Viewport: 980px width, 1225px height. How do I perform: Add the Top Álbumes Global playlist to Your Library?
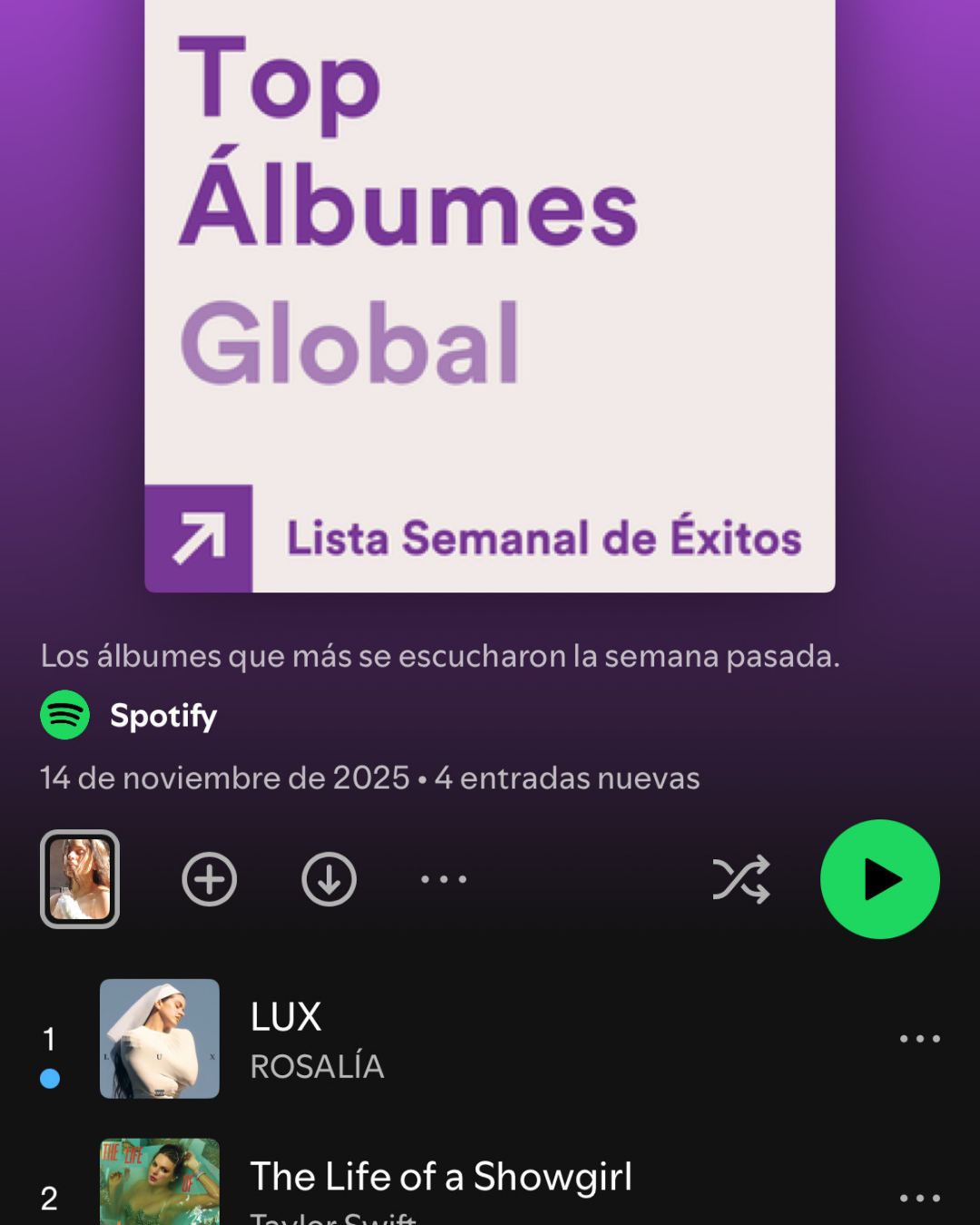(209, 879)
